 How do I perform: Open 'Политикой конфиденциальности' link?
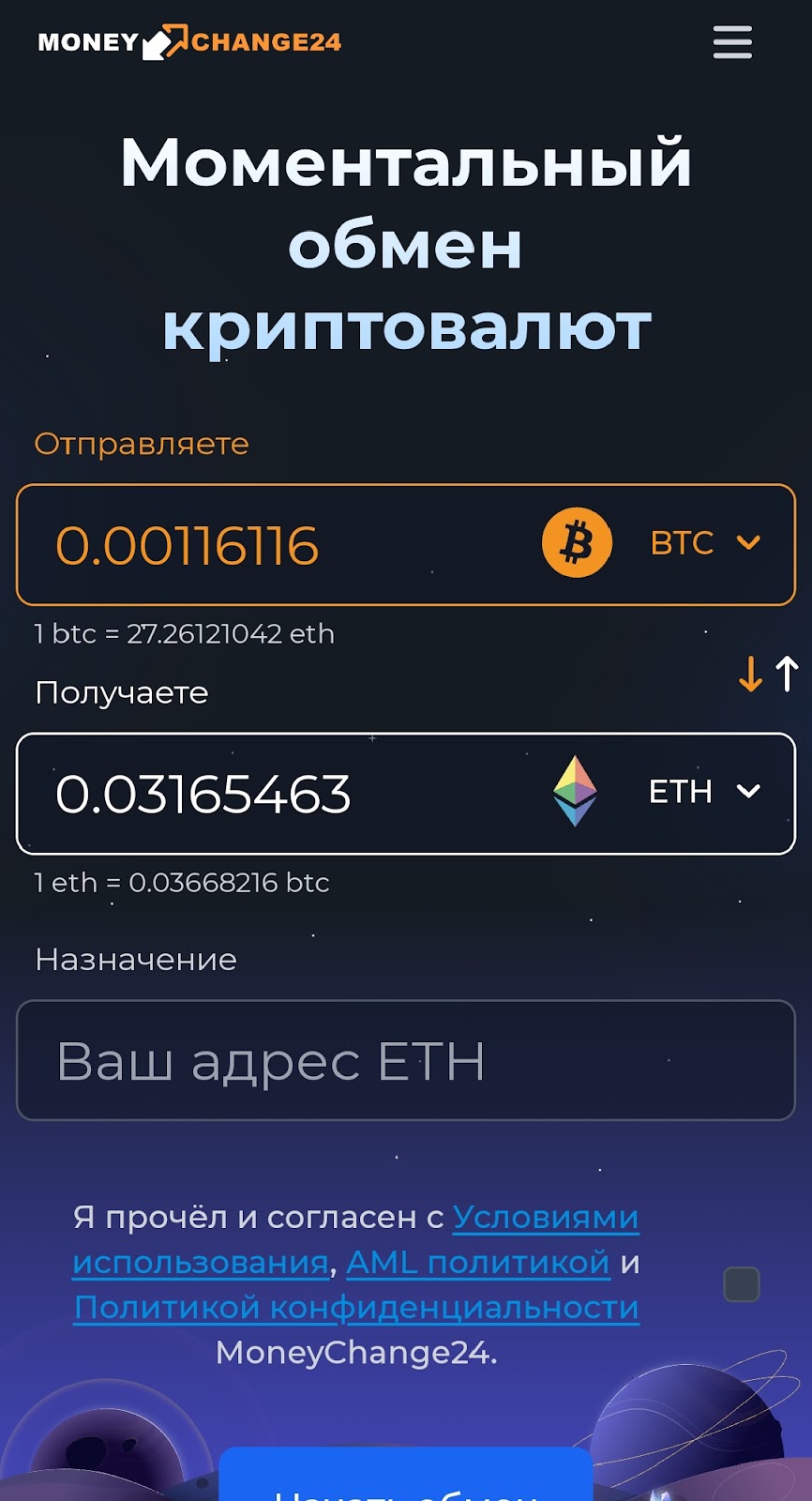[x=356, y=1308]
